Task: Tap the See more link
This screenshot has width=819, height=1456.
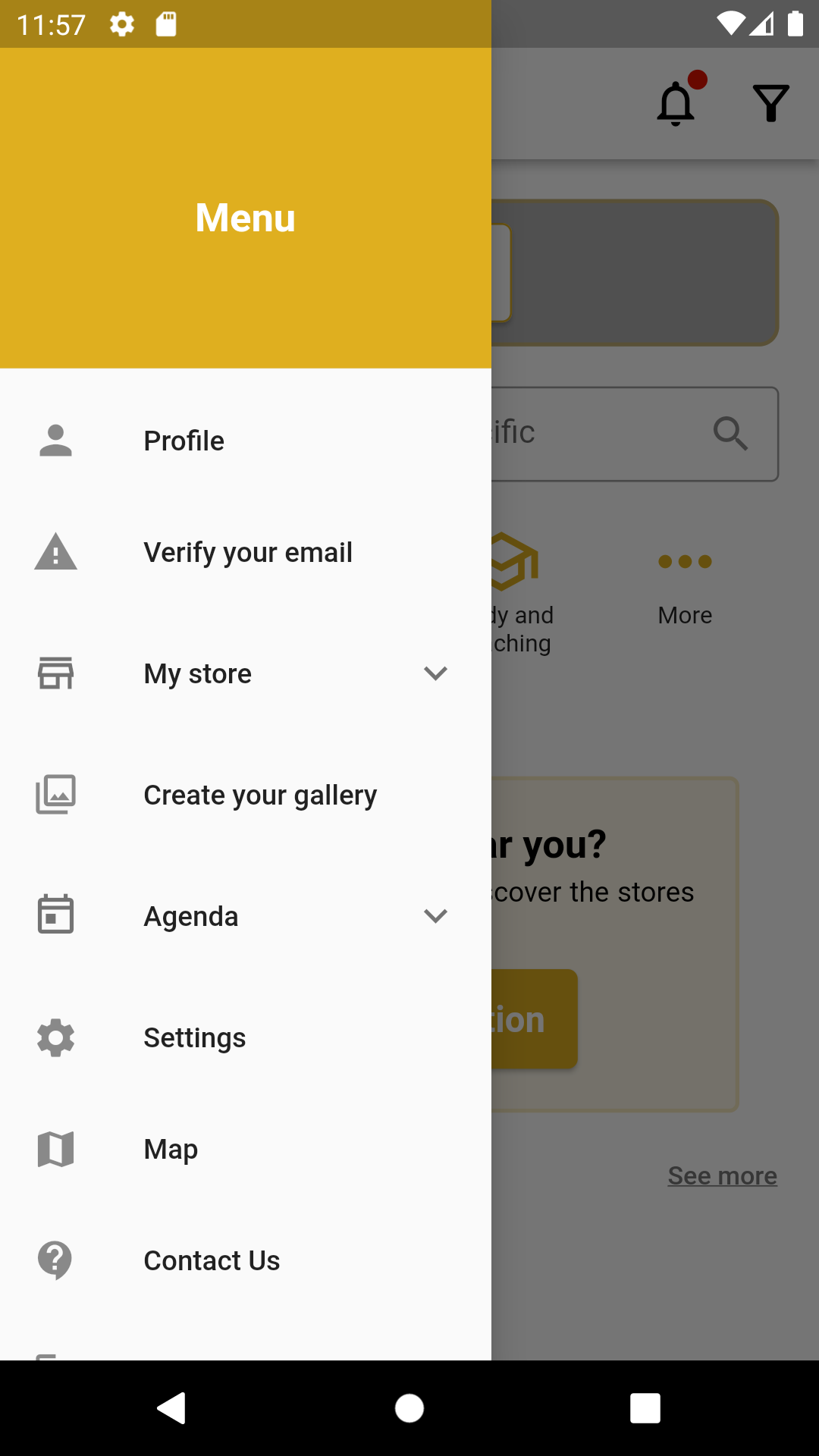Action: [722, 1175]
